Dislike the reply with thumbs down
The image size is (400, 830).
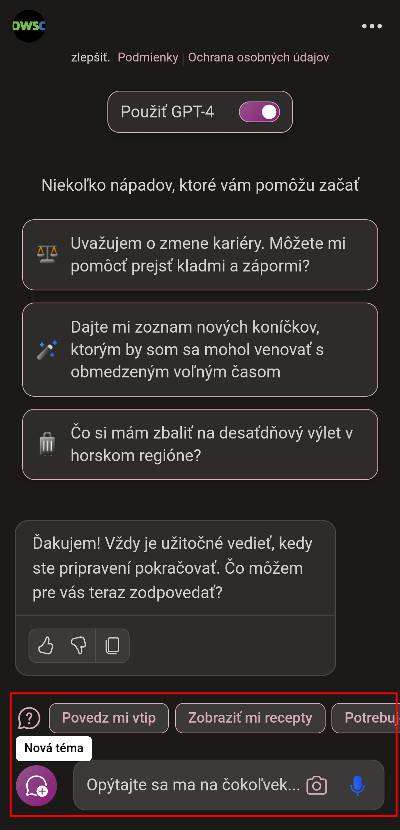coord(78,646)
